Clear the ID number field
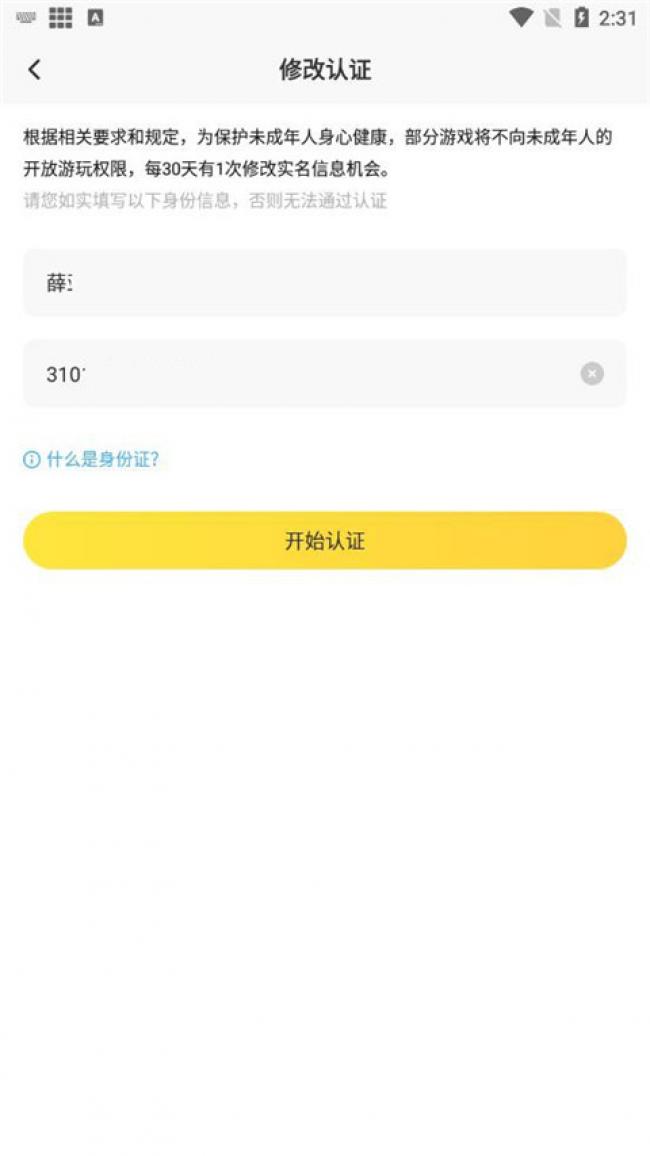 (x=592, y=374)
